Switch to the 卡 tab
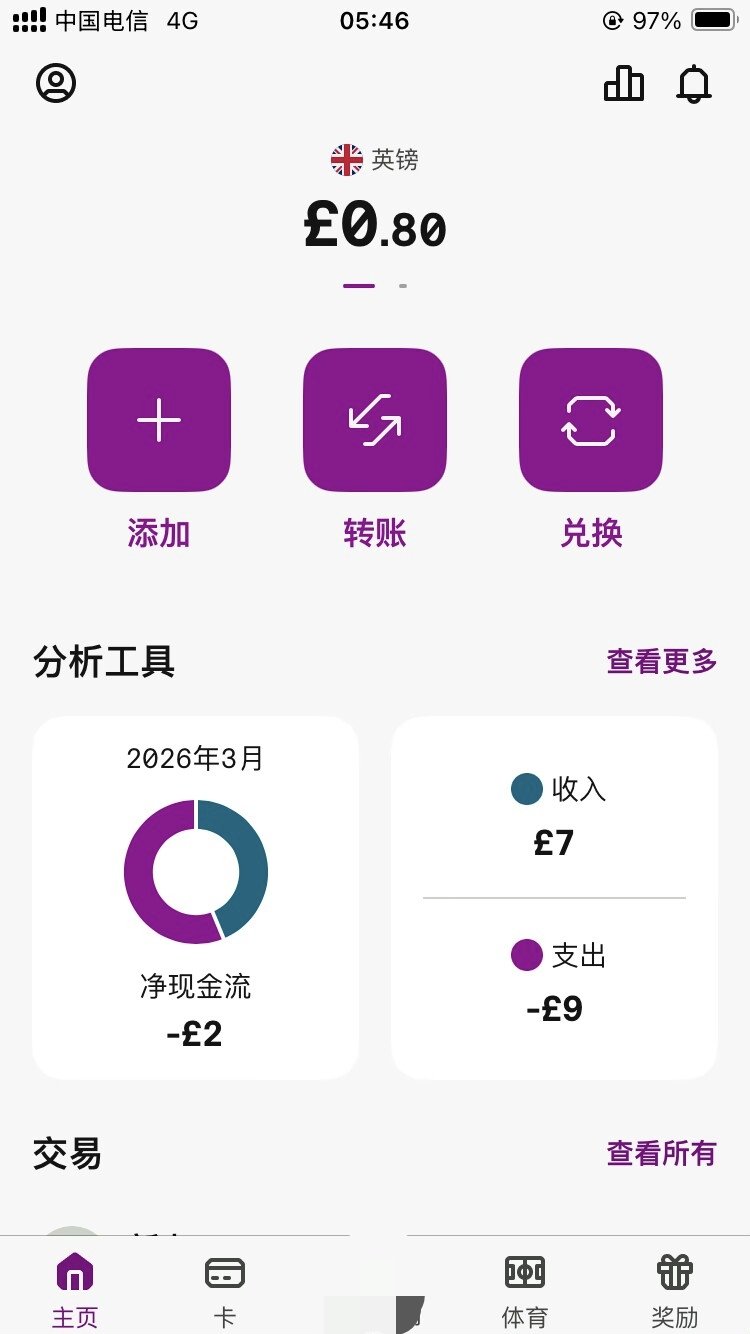Image resolution: width=750 pixels, height=1334 pixels. [225, 1288]
